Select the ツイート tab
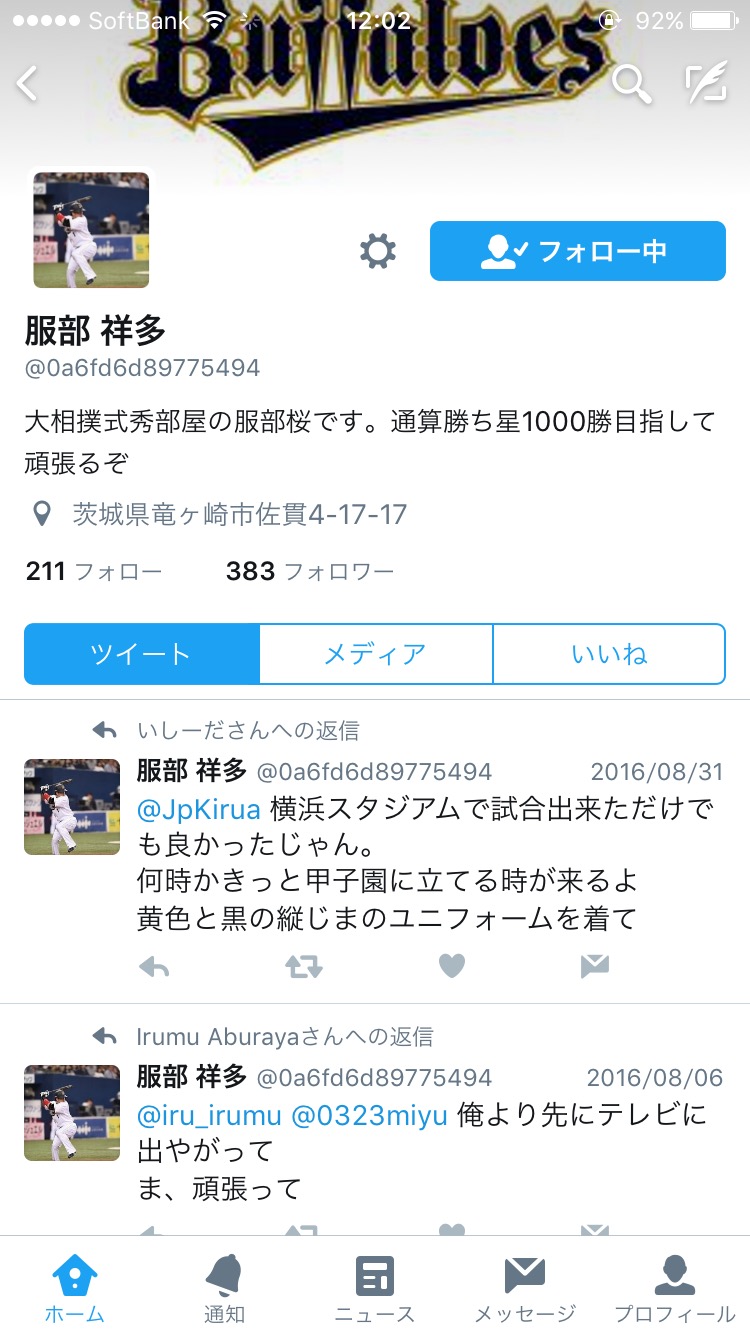750x1334 pixels. coord(141,654)
